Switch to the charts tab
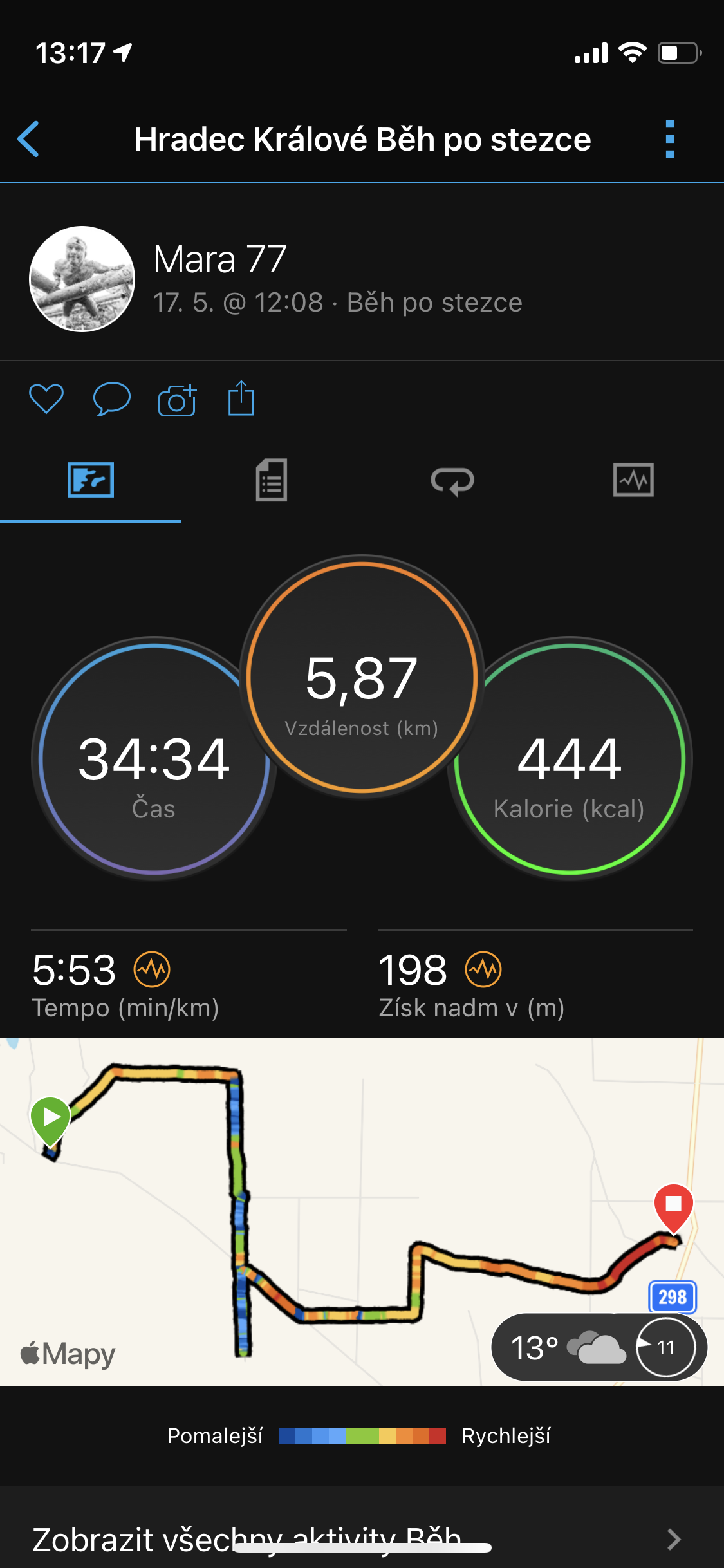 (x=633, y=480)
